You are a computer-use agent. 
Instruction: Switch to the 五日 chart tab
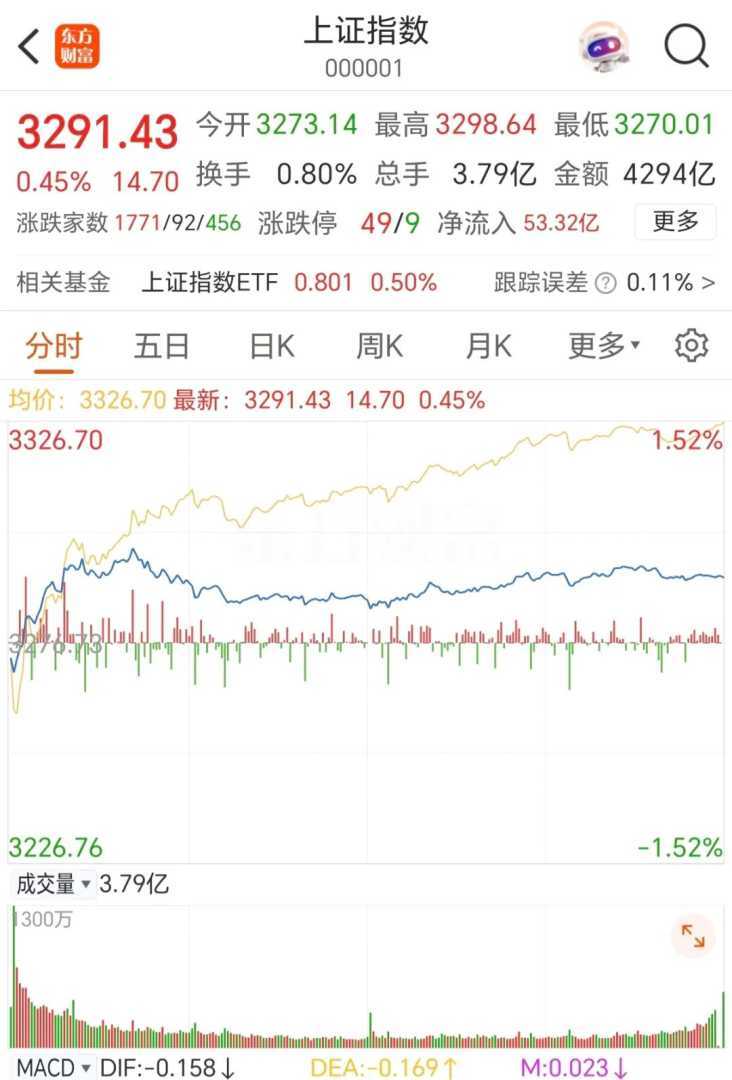point(162,346)
